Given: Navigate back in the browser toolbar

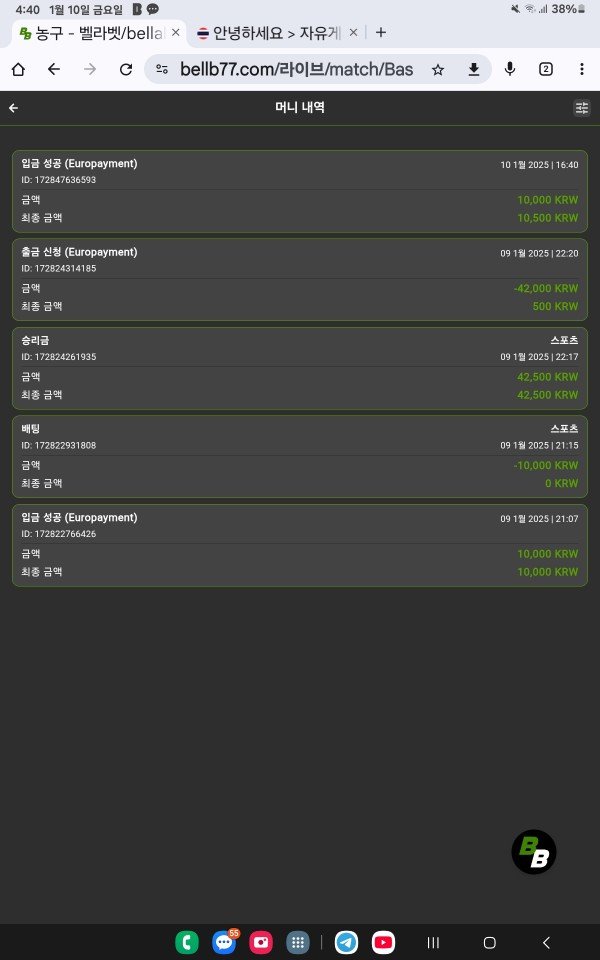Looking at the screenshot, I should tap(54, 69).
